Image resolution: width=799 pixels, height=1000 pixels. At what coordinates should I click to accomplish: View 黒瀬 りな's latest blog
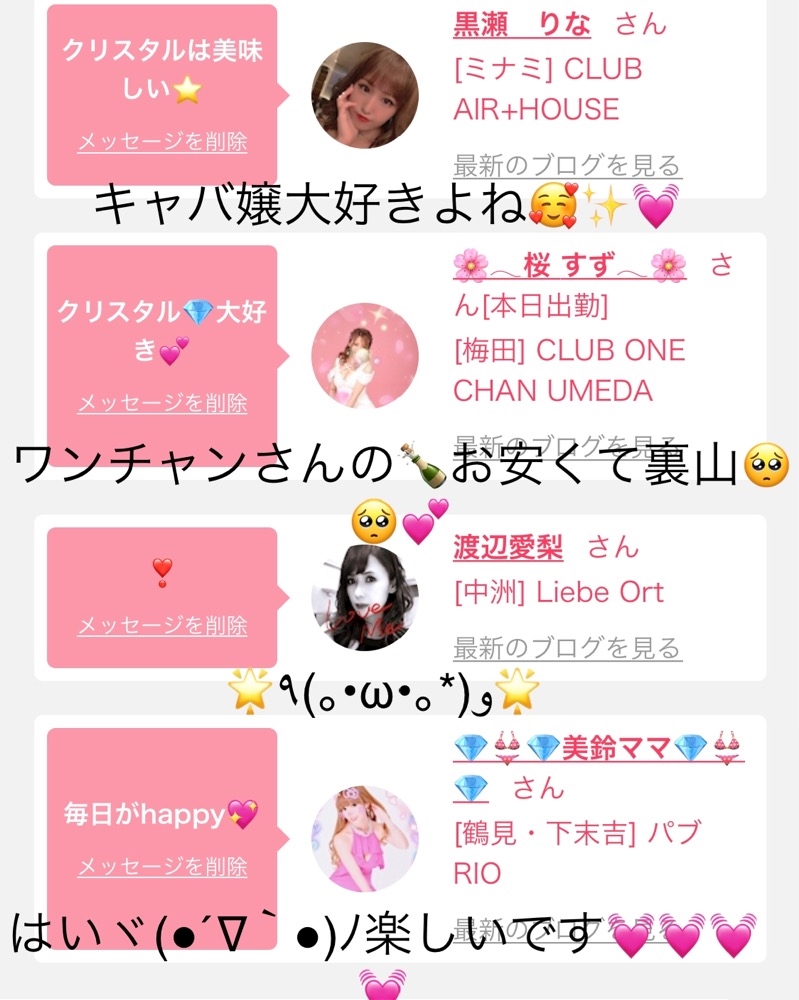coord(568,166)
